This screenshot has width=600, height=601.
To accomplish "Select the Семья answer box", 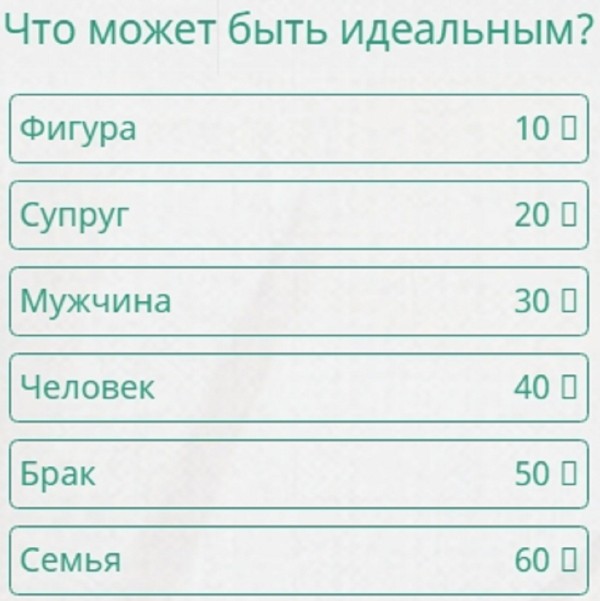I will (298, 559).
